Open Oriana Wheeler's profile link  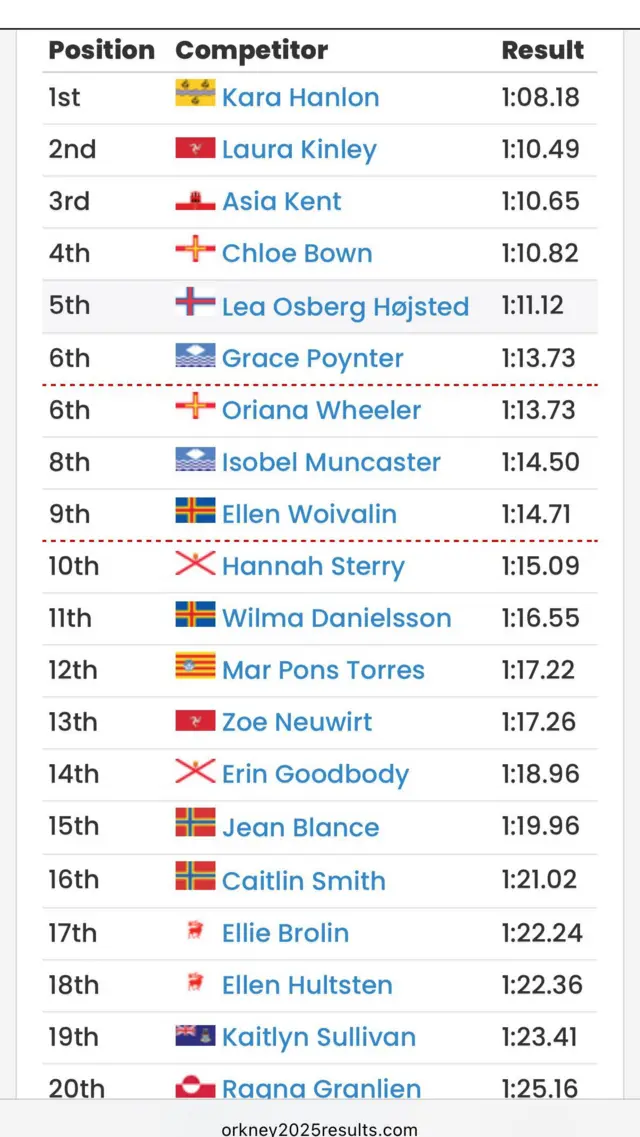(x=321, y=411)
